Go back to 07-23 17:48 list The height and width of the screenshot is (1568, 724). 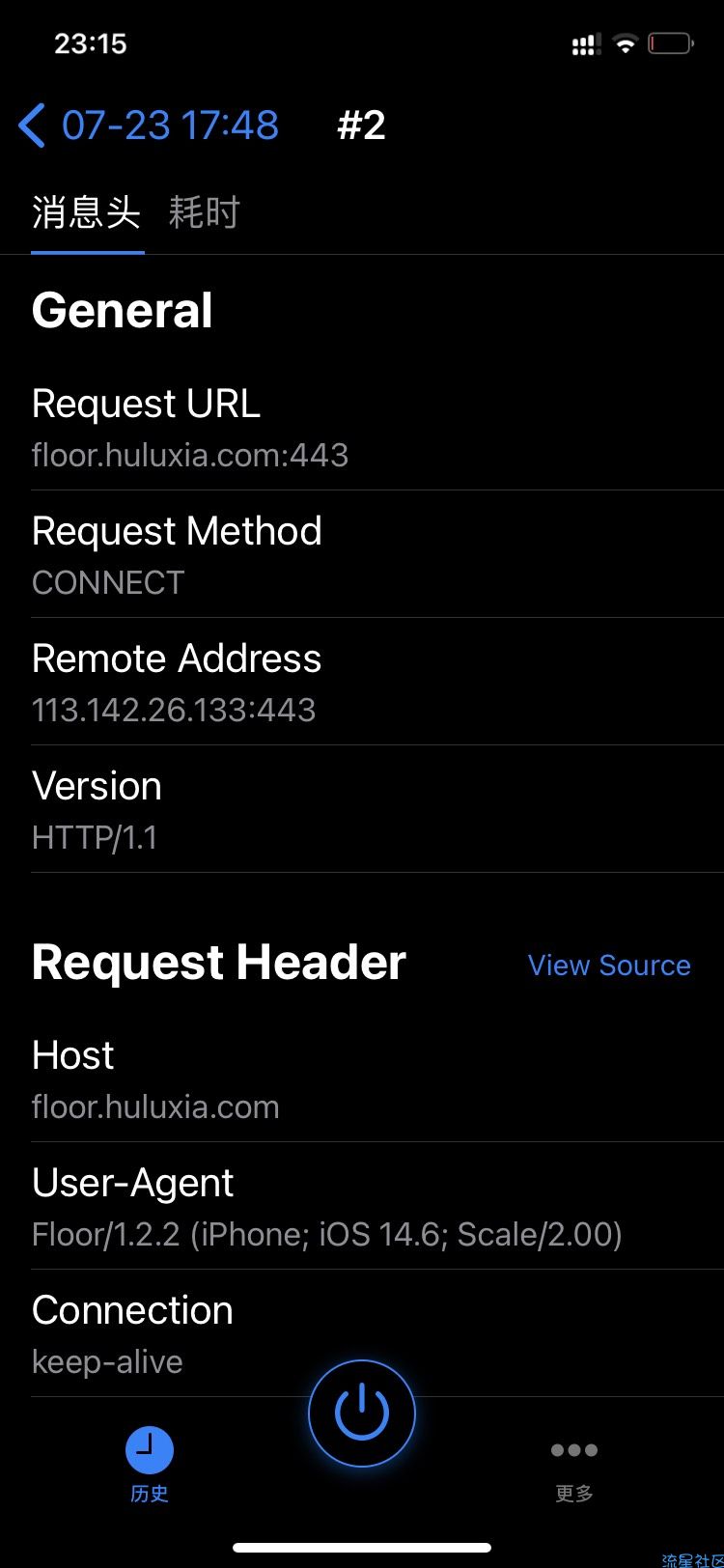(x=150, y=126)
